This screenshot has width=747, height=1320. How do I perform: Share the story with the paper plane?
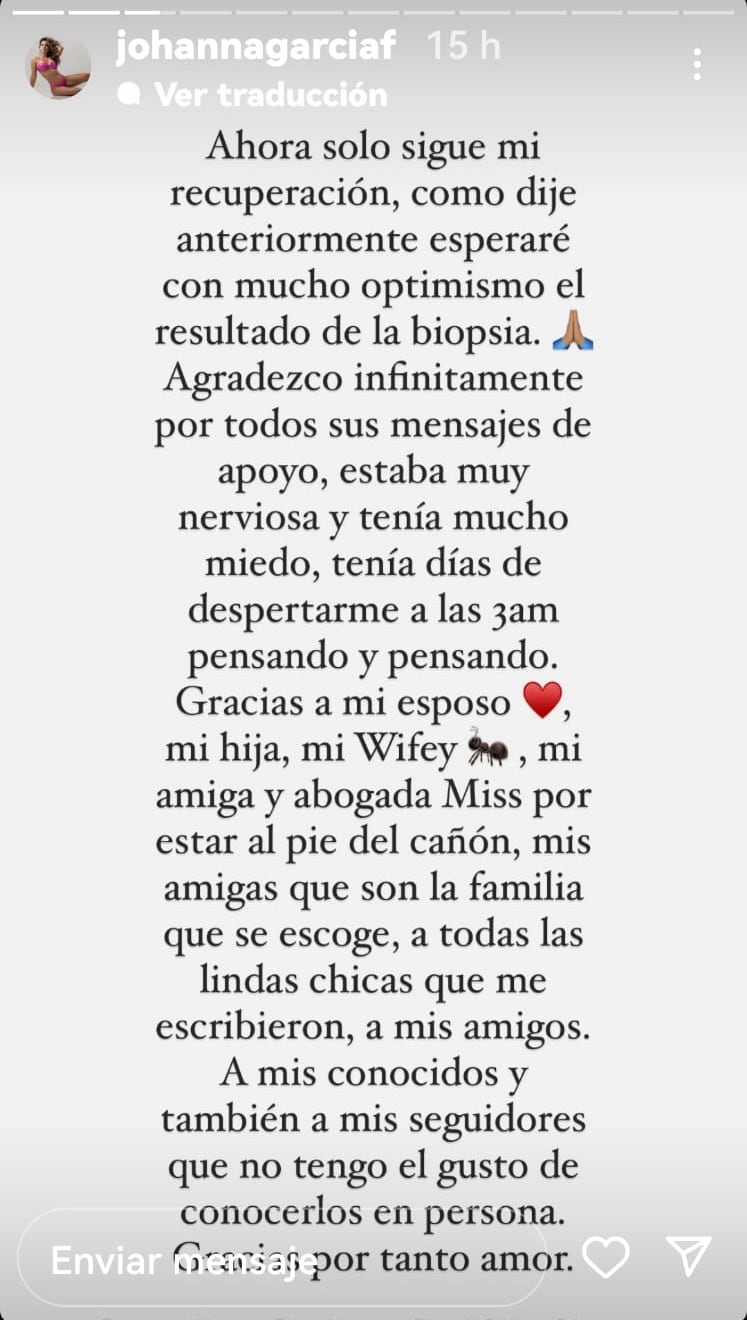pos(689,1256)
